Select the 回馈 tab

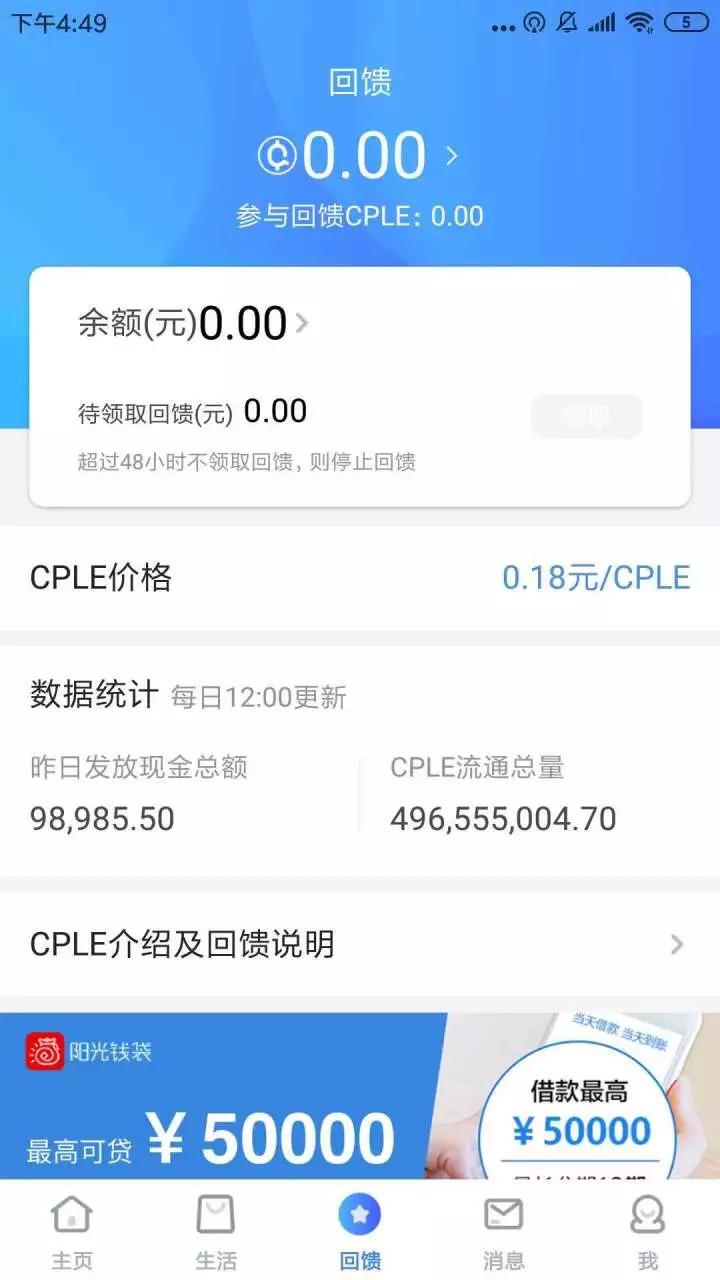360,1230
